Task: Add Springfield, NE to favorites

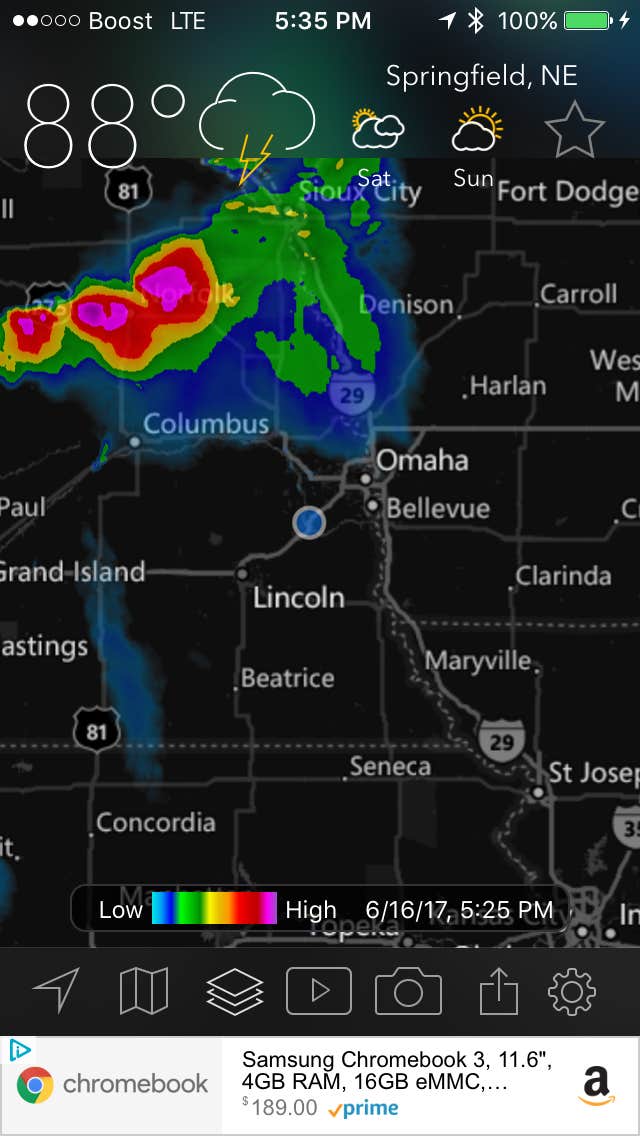Action: (x=575, y=131)
